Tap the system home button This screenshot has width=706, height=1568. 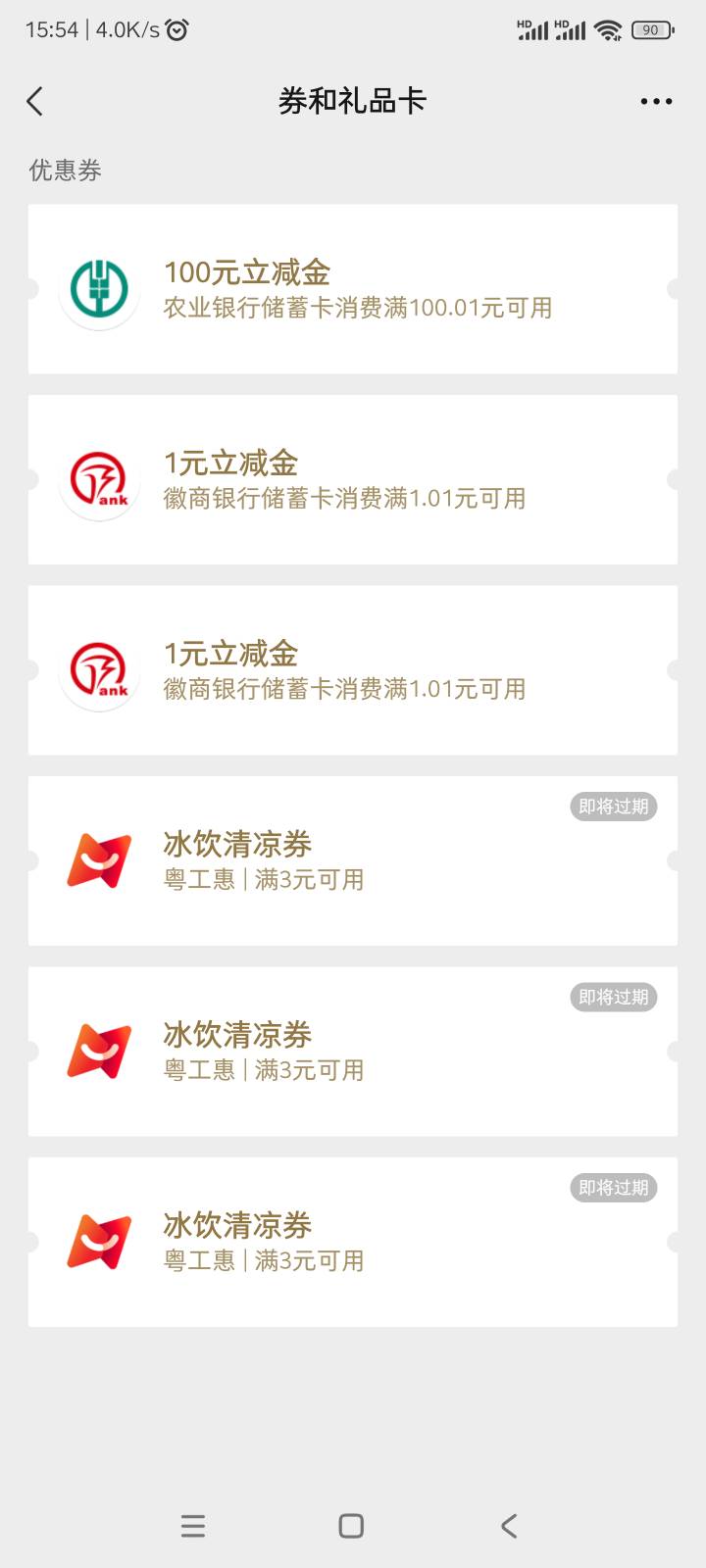[x=351, y=1526]
